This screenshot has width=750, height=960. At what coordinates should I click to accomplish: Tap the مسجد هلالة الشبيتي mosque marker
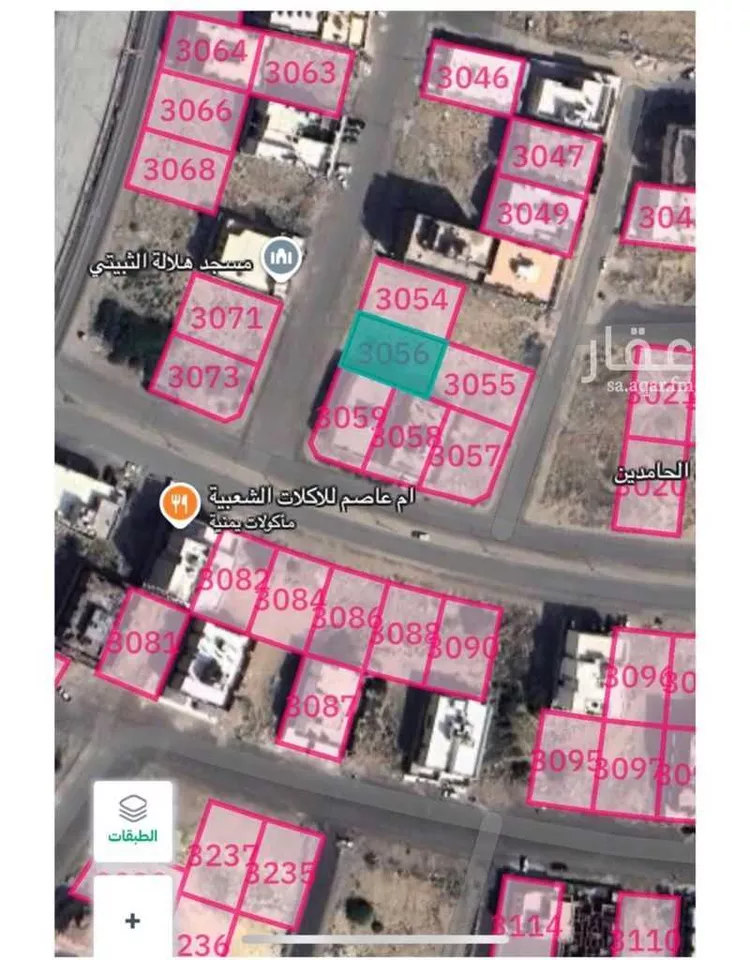tap(283, 259)
